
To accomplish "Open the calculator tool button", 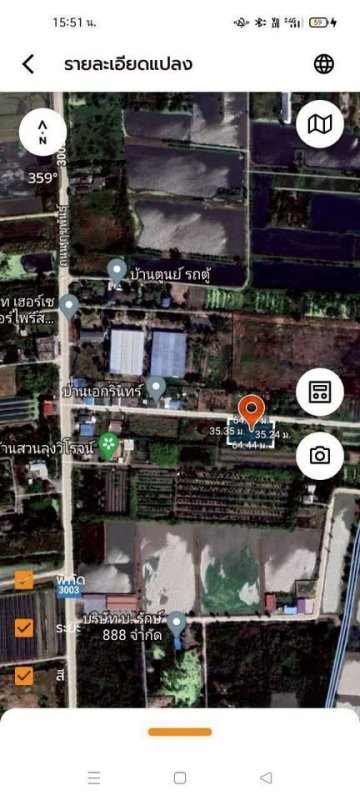I will 320,392.
